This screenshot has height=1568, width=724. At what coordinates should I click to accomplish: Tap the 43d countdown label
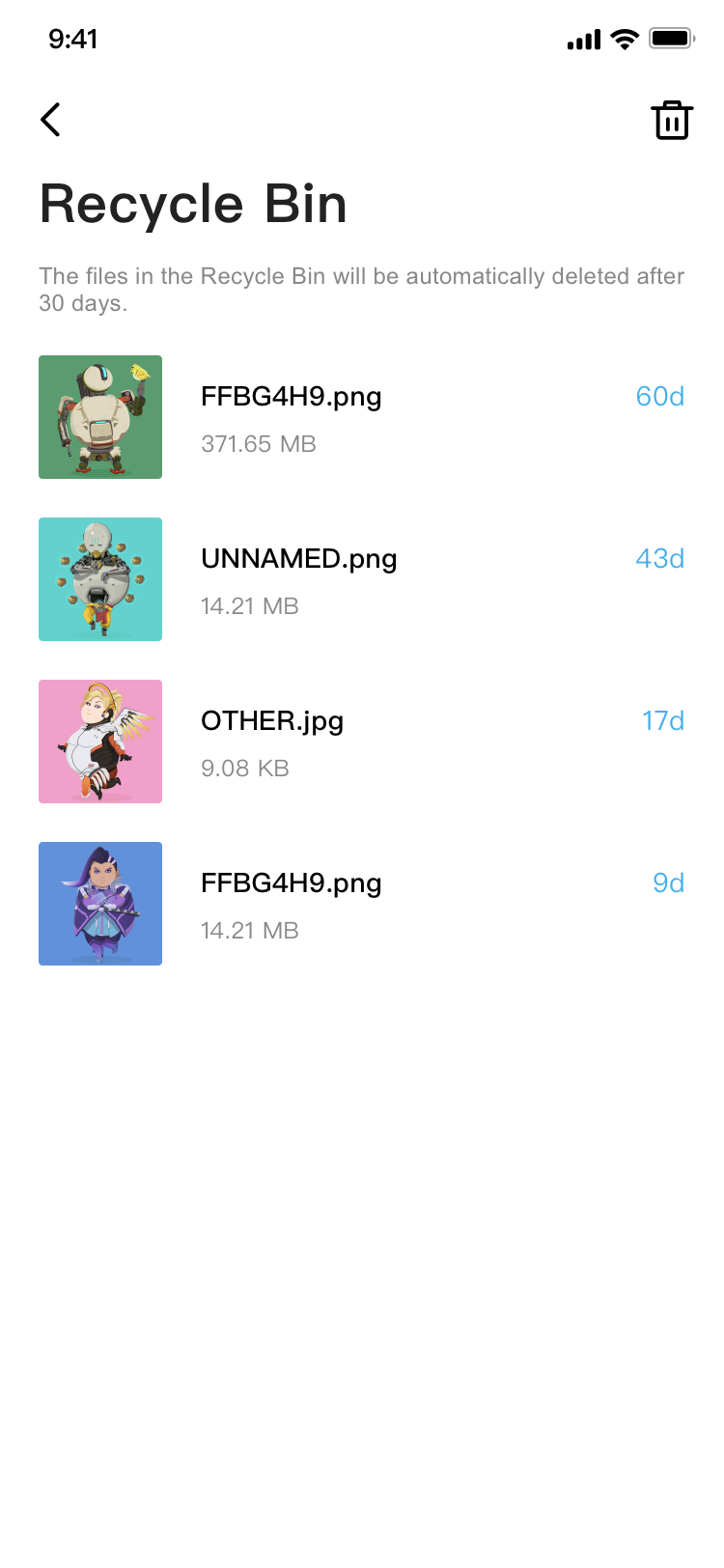[x=659, y=559]
